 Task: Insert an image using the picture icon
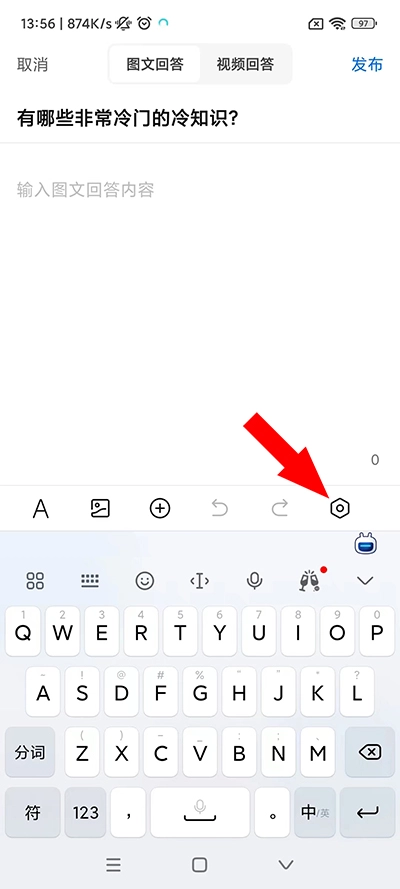coord(100,508)
